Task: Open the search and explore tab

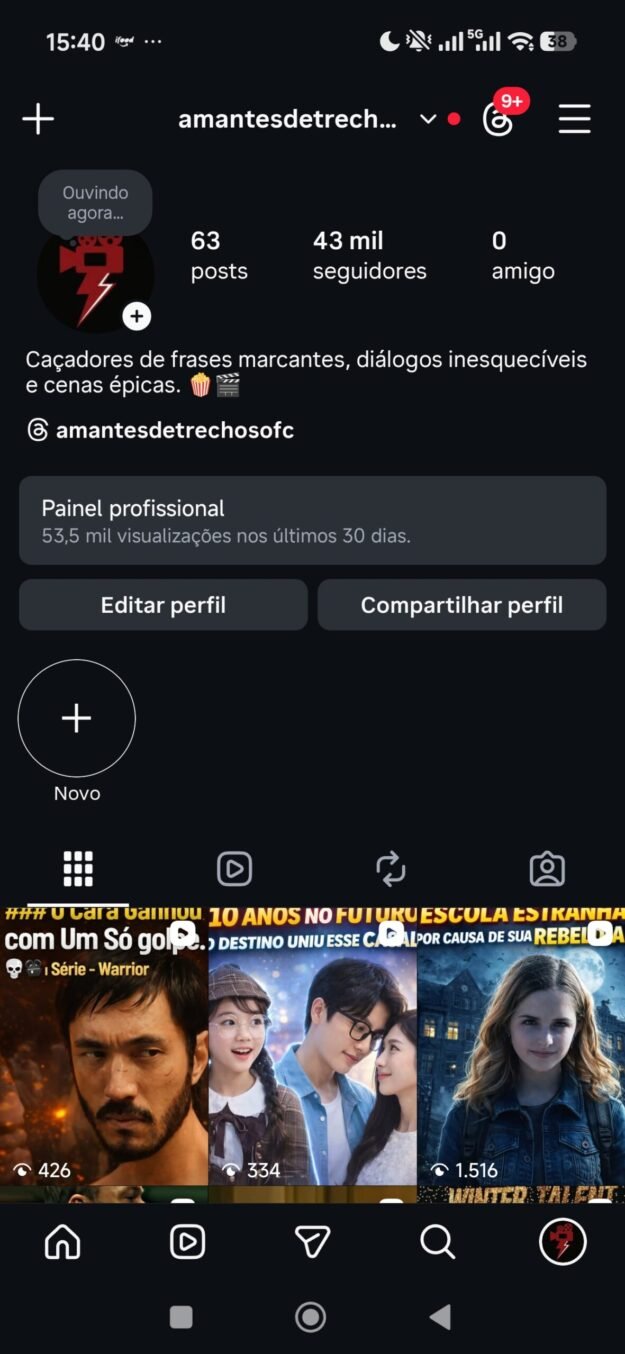Action: point(437,1242)
